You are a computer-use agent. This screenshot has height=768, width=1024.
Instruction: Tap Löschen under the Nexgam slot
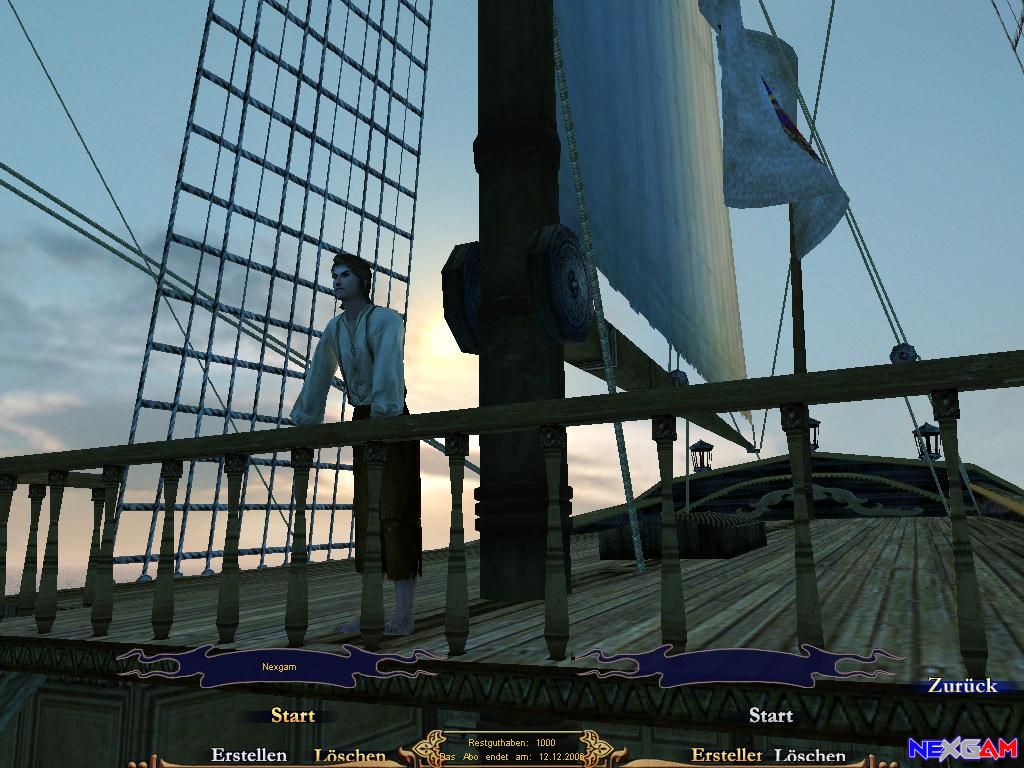350,756
